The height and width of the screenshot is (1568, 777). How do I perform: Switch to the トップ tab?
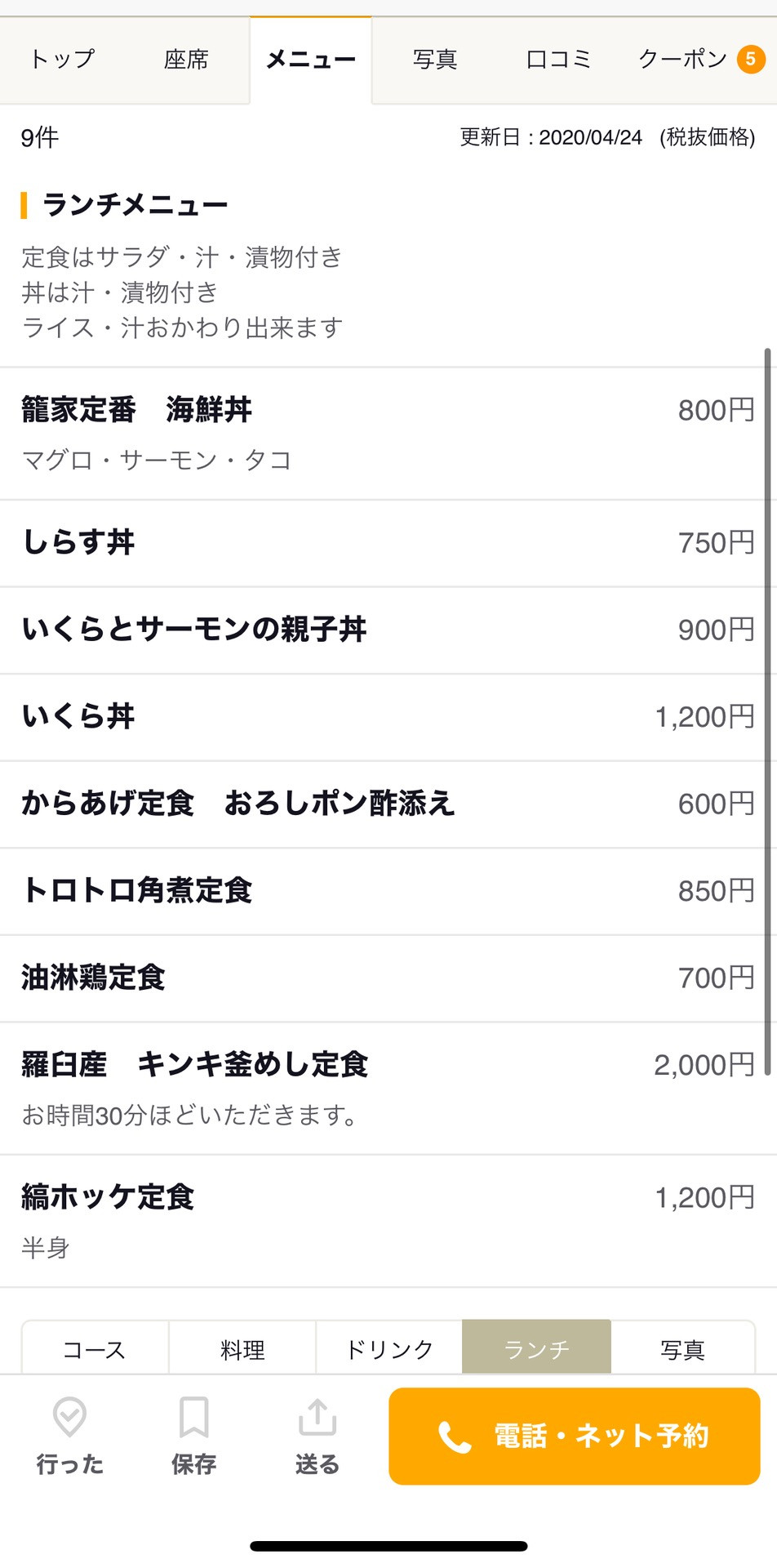63,60
